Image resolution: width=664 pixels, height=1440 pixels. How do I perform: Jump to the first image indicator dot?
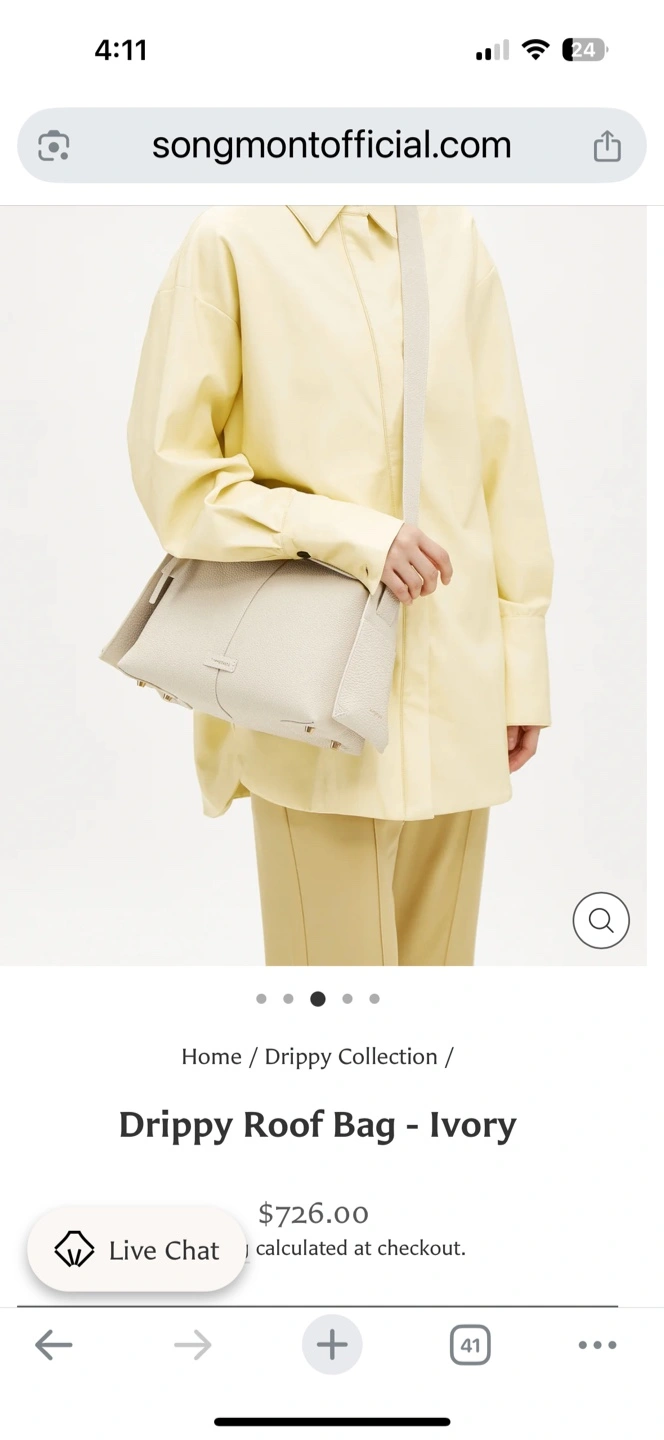tap(261, 998)
